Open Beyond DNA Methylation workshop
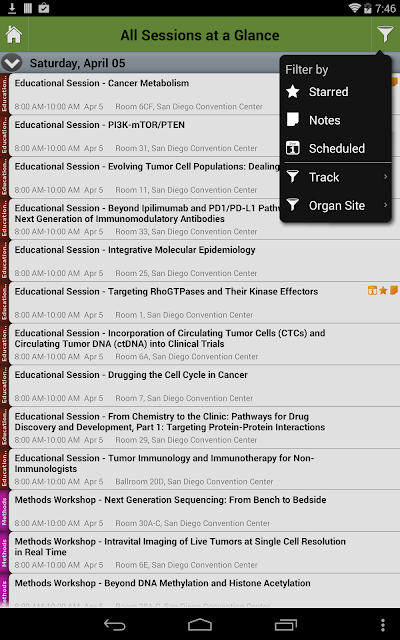400x640 pixels. tap(204, 591)
